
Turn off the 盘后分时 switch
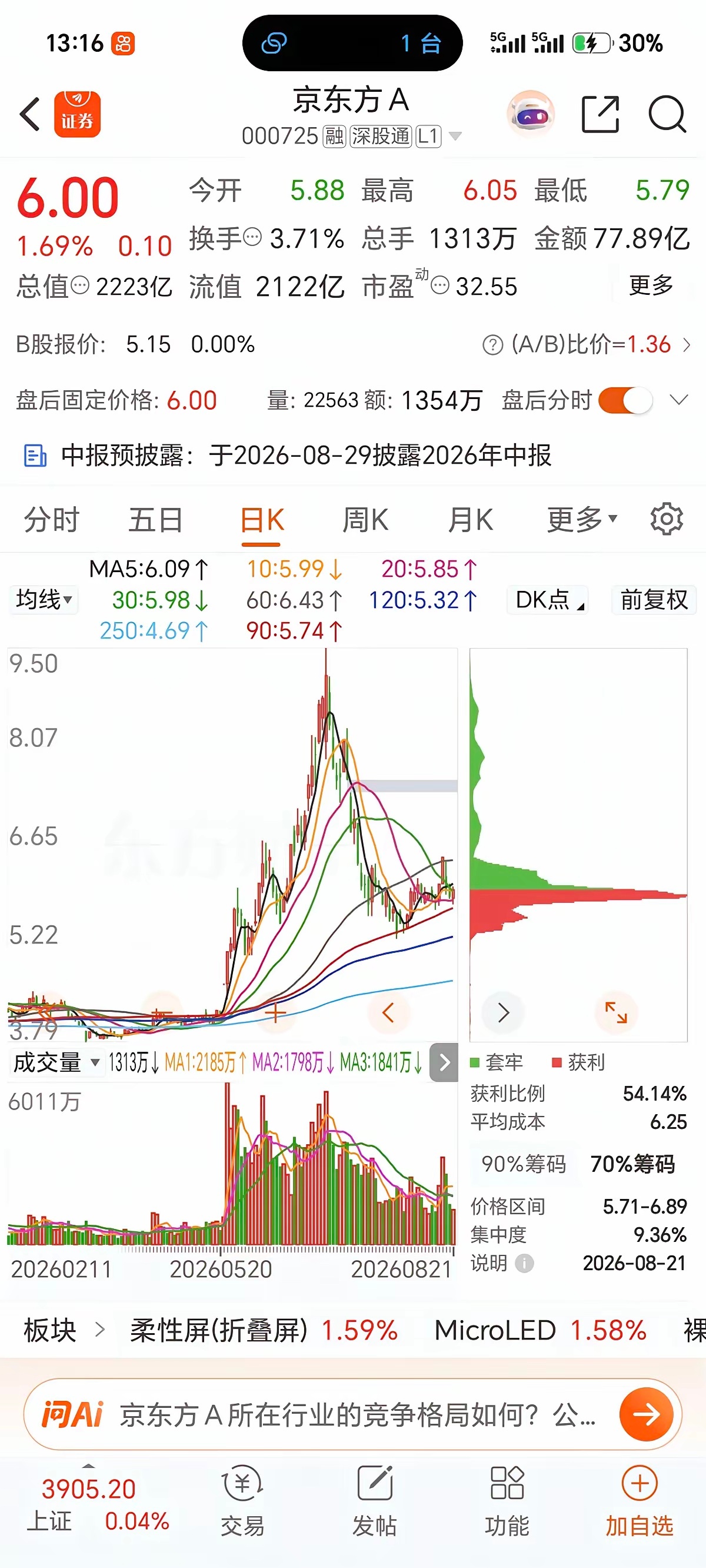tap(625, 400)
